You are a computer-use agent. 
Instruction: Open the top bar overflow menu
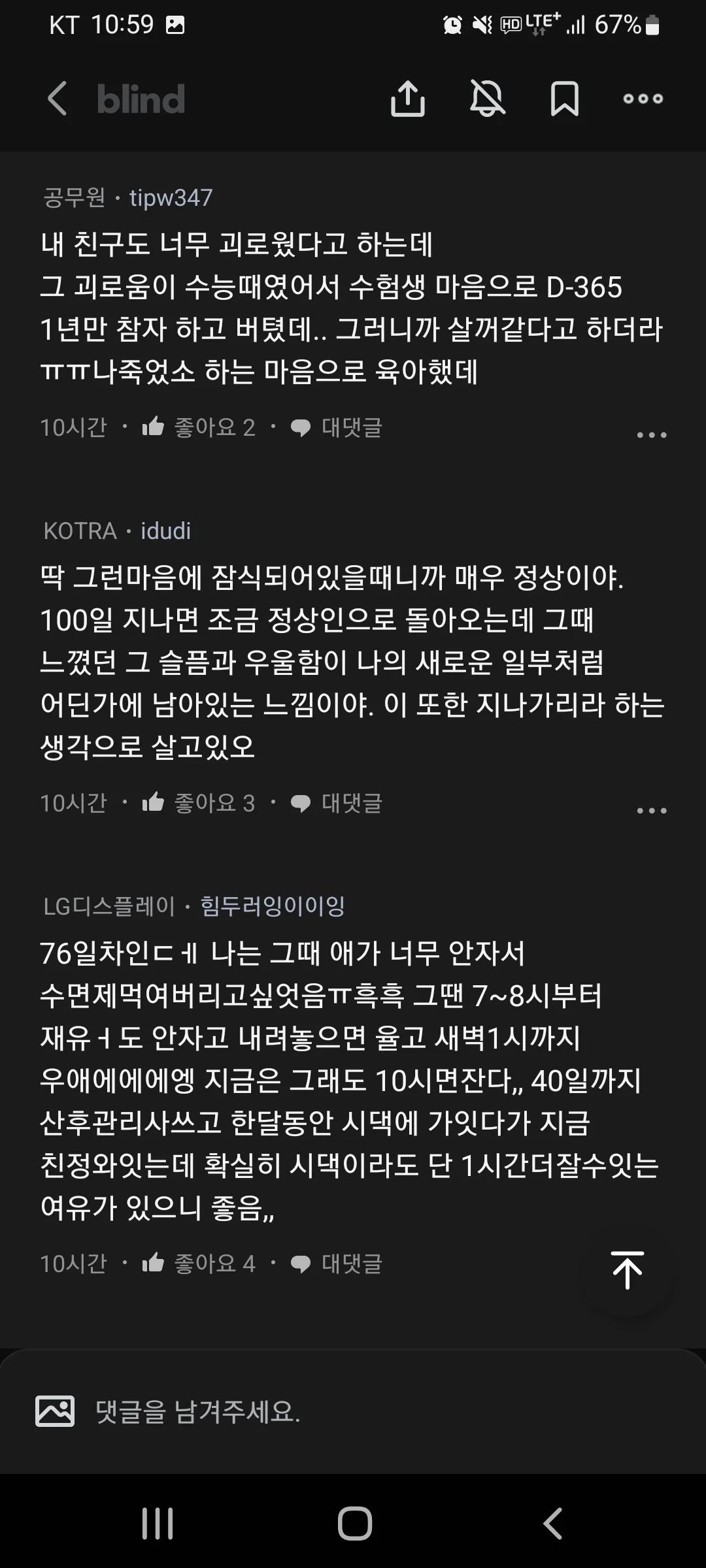pyautogui.click(x=643, y=99)
